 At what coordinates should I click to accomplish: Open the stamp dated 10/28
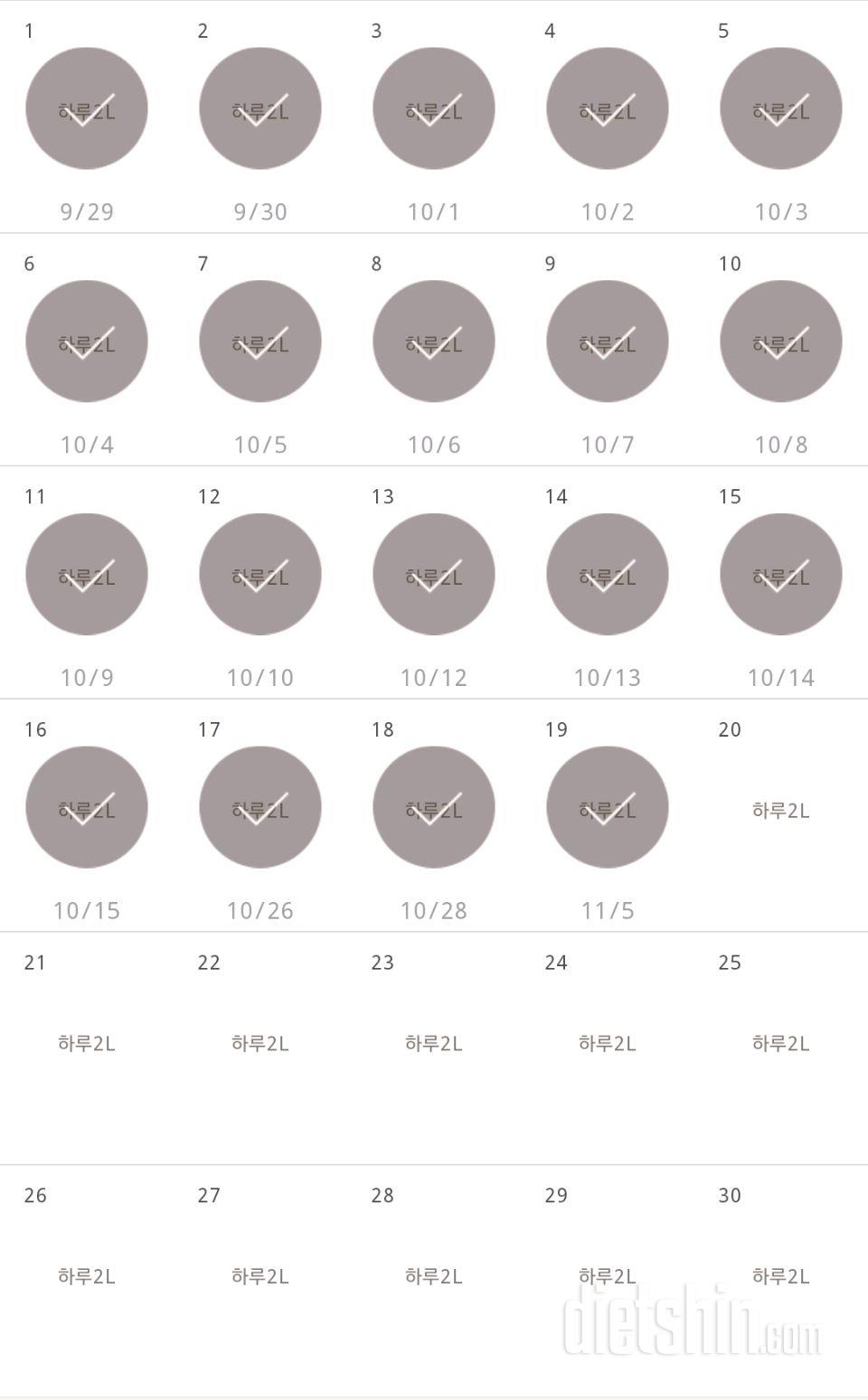(x=434, y=807)
